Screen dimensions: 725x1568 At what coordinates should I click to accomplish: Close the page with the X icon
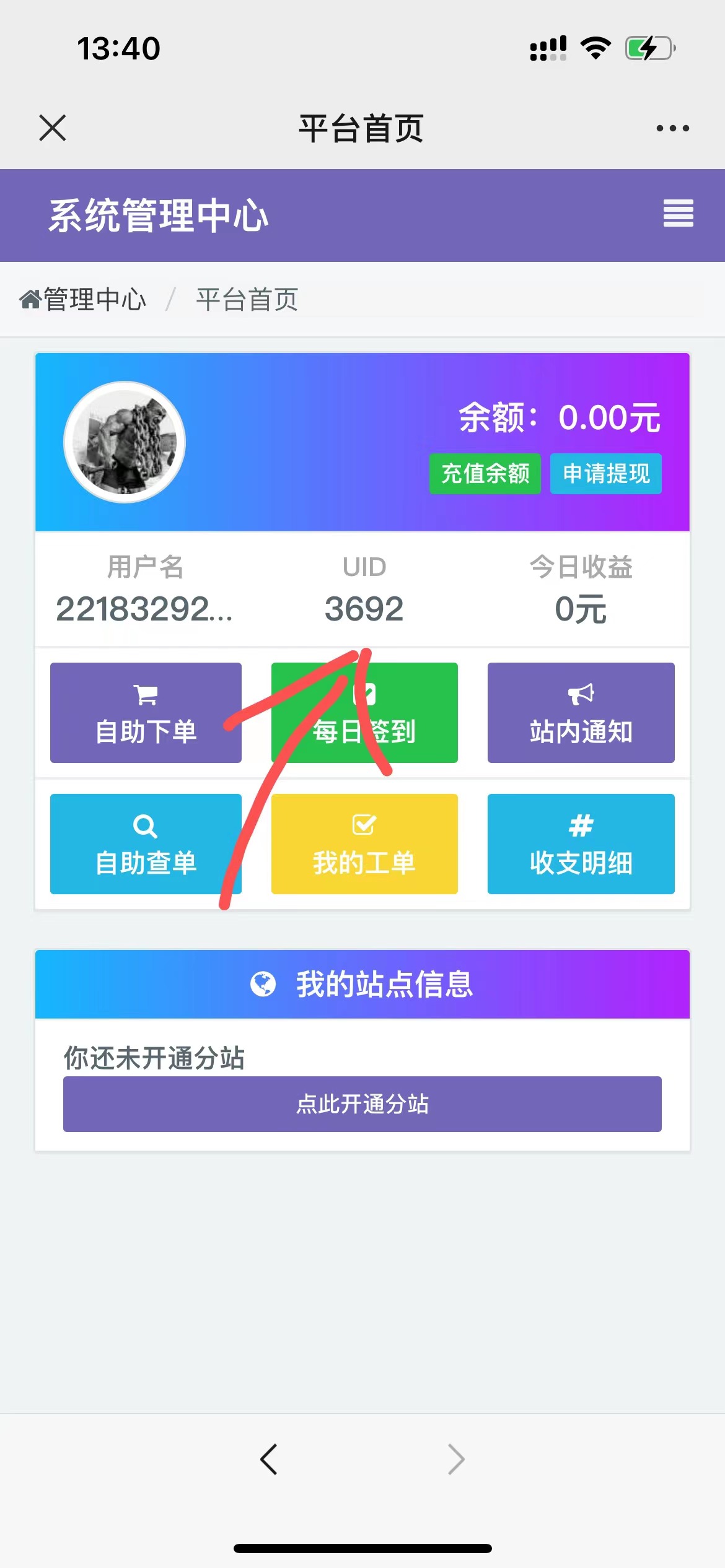tap(53, 128)
